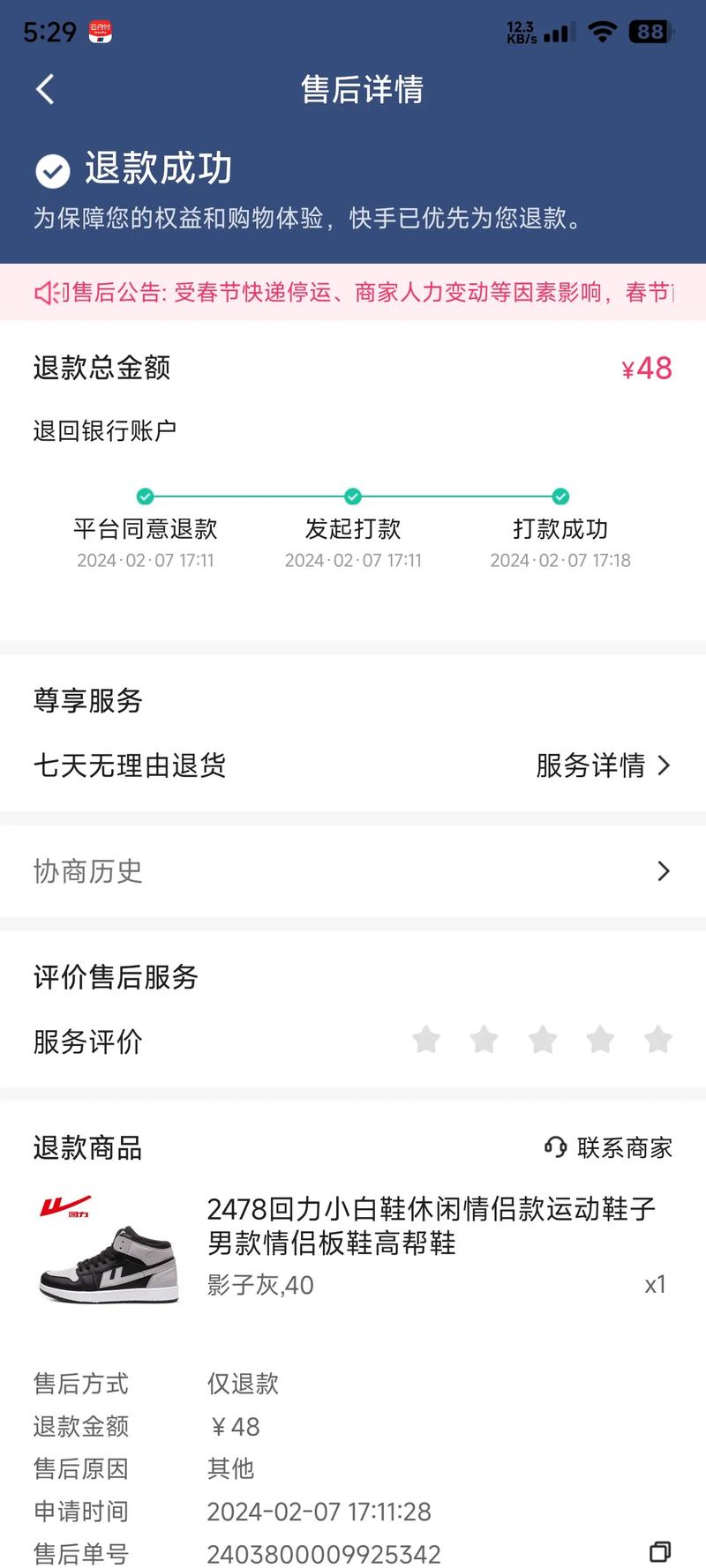Open the 售后公告 announcement banner
This screenshot has width=706, height=1568.
(x=353, y=292)
